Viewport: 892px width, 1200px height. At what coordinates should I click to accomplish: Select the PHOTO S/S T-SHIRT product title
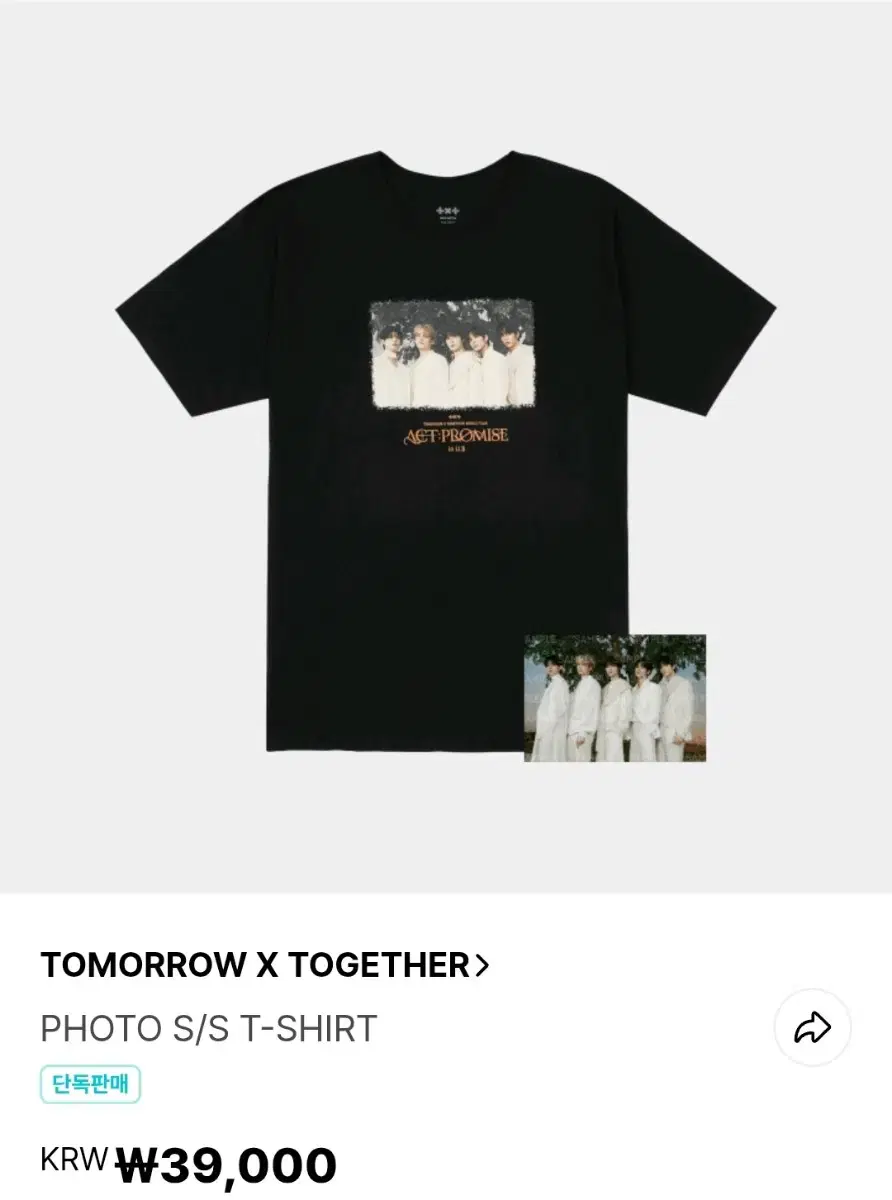[206, 1027]
